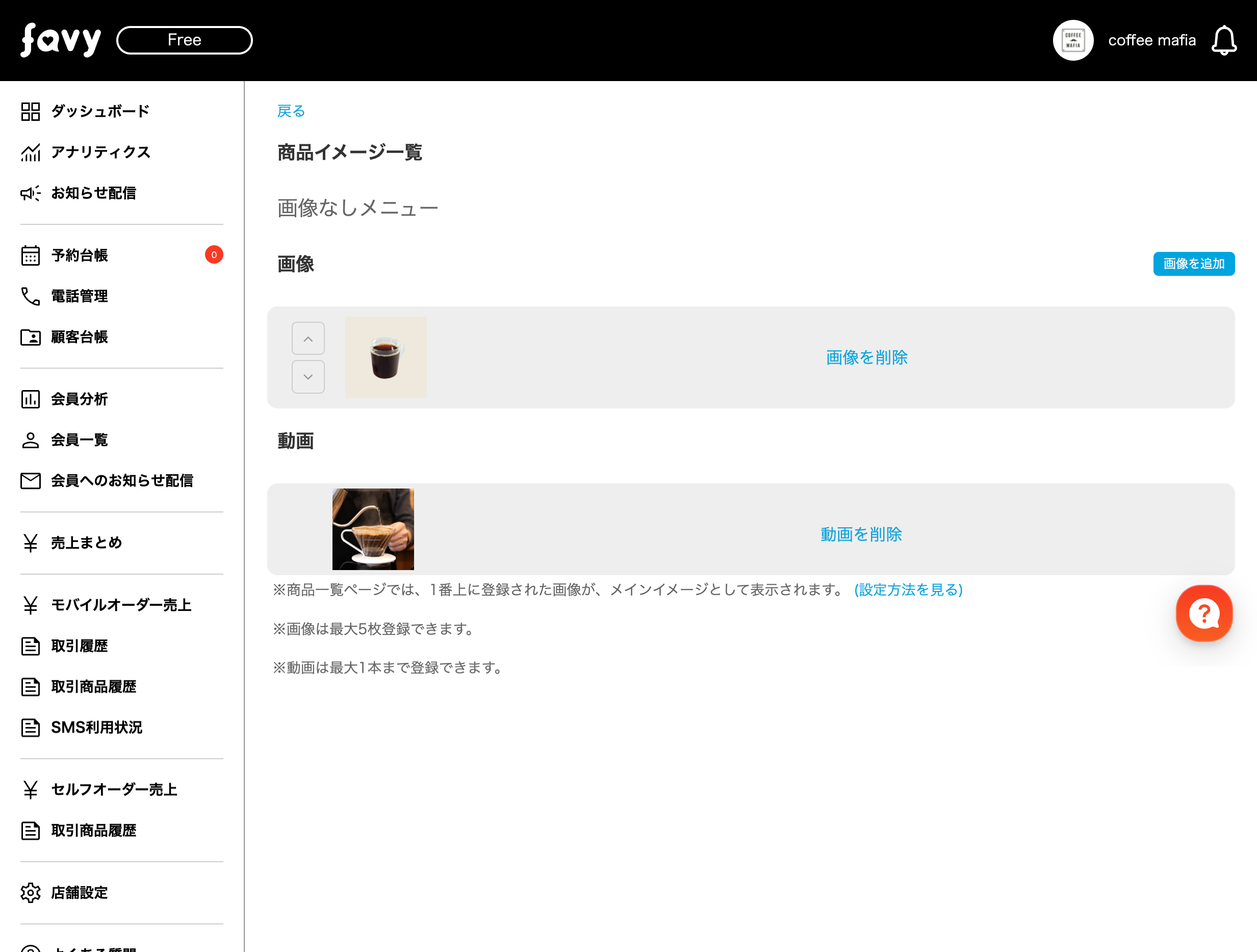Select 電話管理
This screenshot has height=952, width=1257.
click(x=80, y=296)
